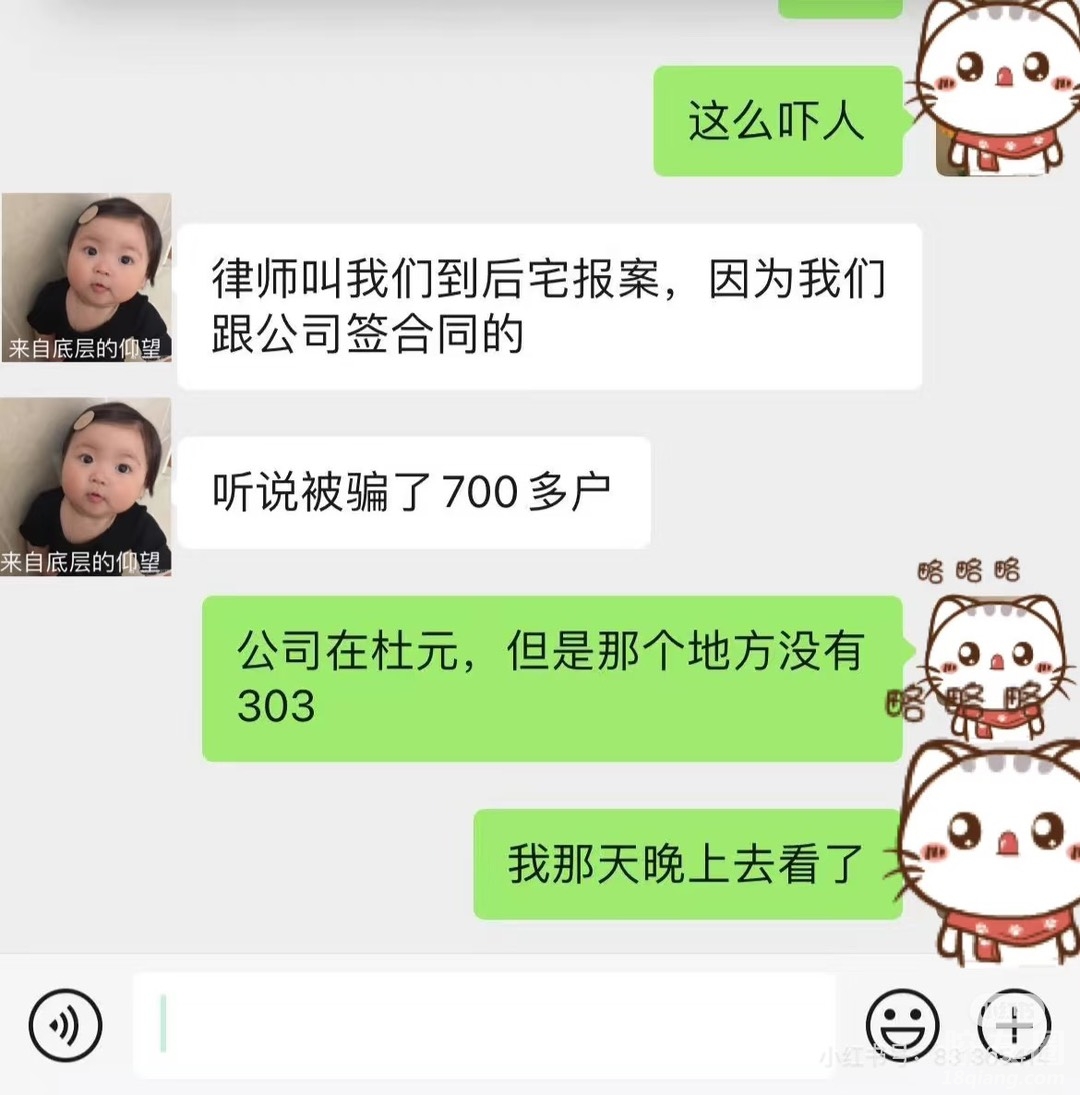This screenshot has height=1095, width=1080.
Task: Focus the message text field
Action: [484, 1025]
